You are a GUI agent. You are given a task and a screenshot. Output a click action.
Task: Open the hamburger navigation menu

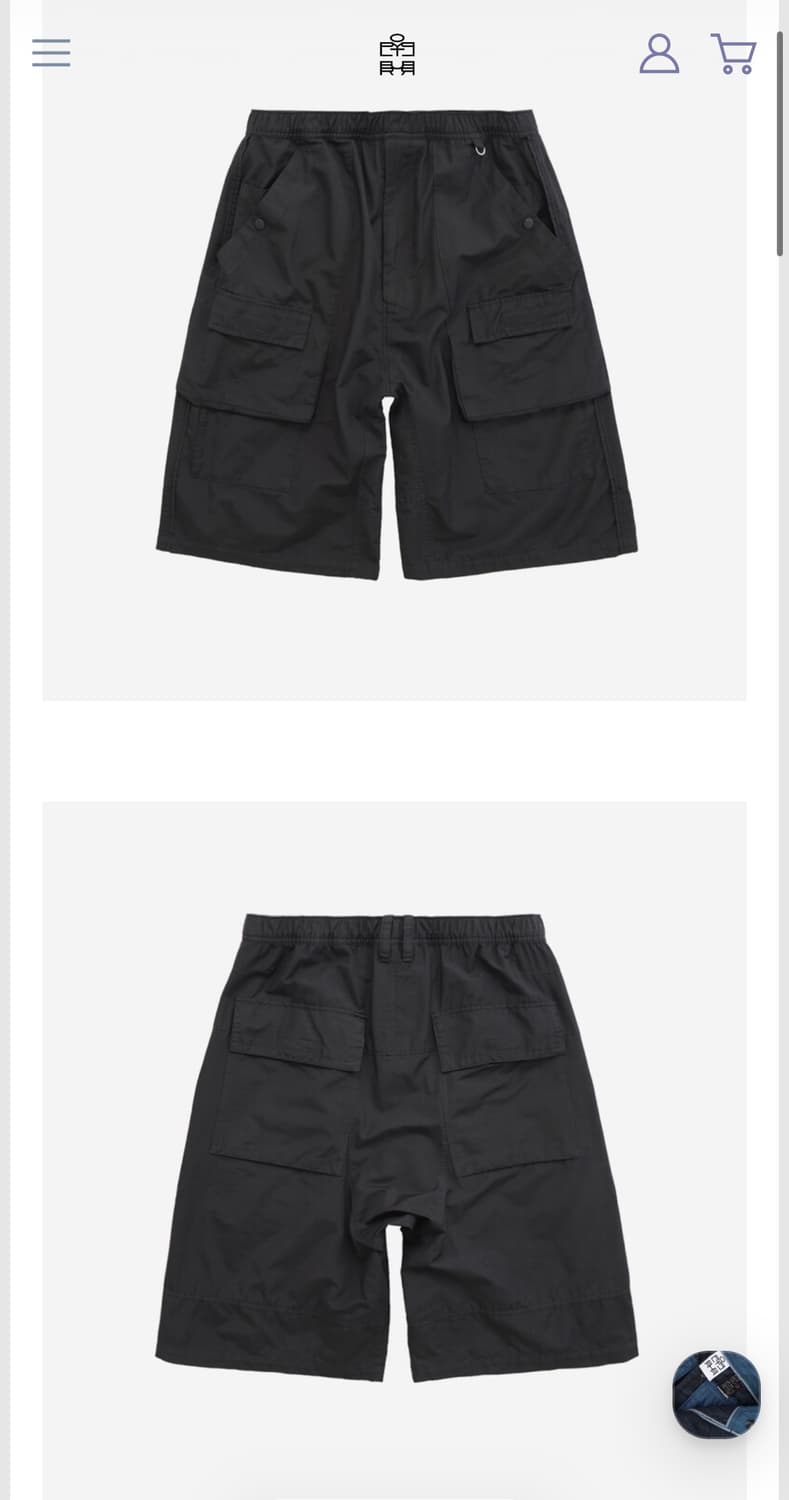pyautogui.click(x=51, y=53)
